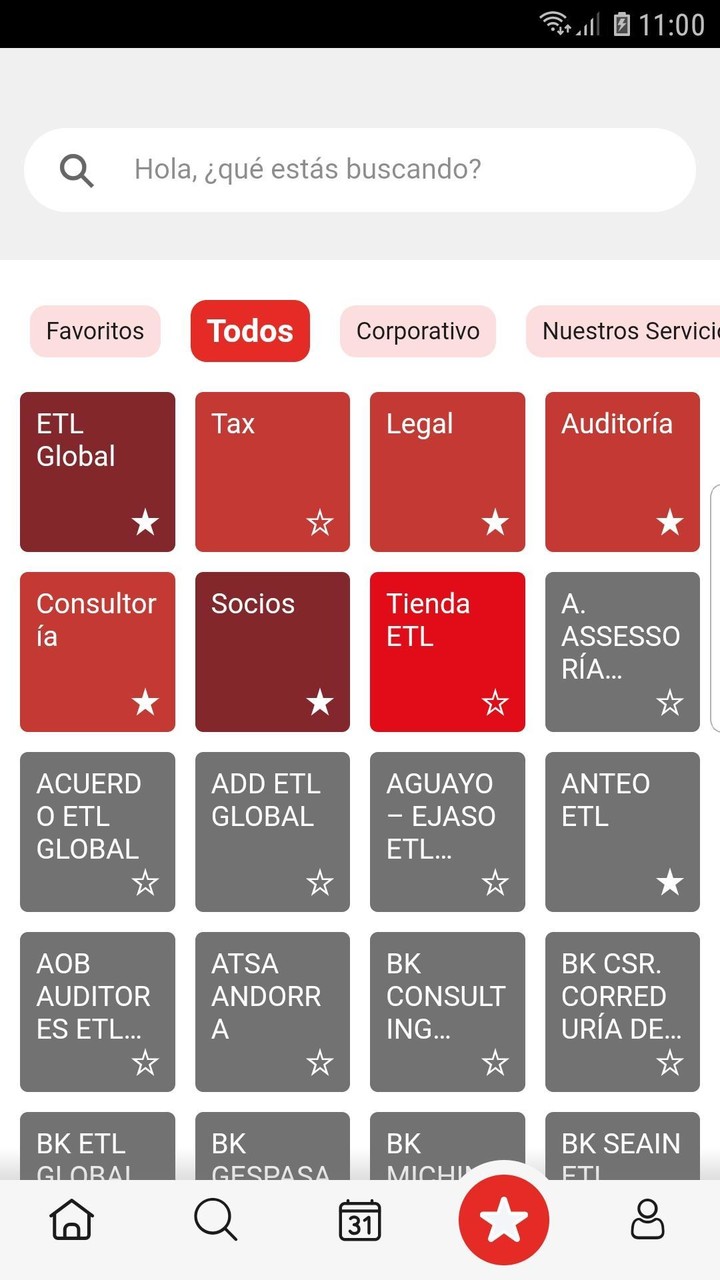
Task: Favorite ACUERDO ETL GLOBAL with its star
Action: [x=146, y=882]
